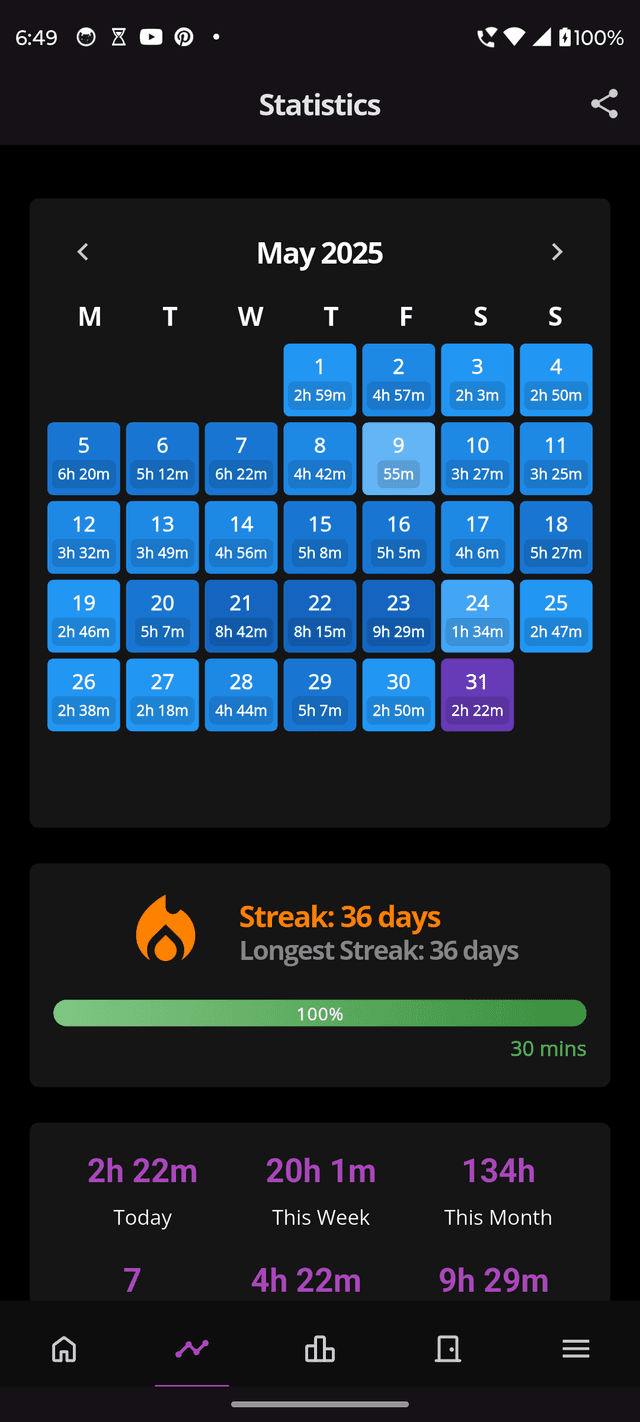Switch to the leaderboard podium tab
640x1422 pixels.
click(x=320, y=1349)
